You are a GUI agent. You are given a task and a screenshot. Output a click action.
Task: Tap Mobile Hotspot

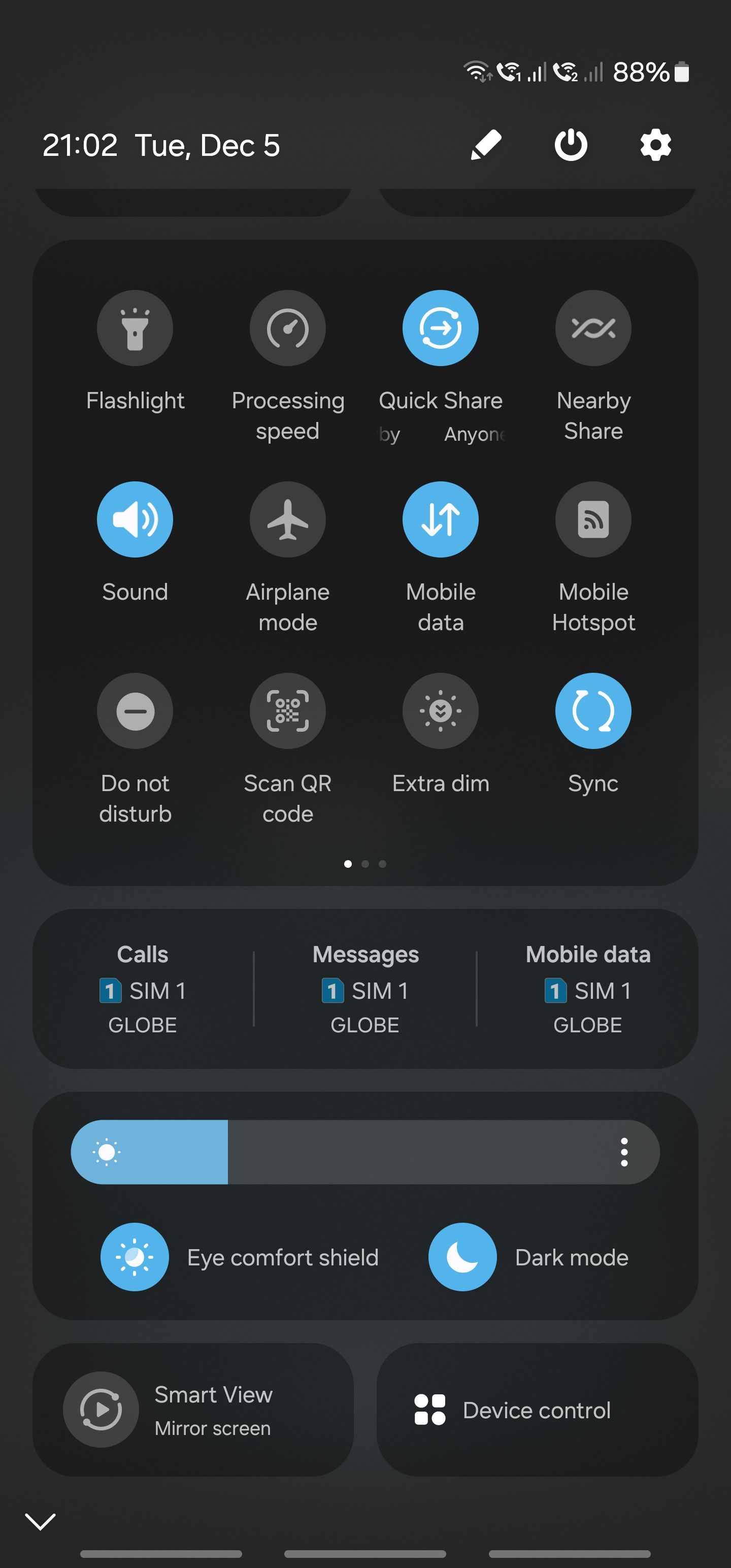[x=593, y=519]
